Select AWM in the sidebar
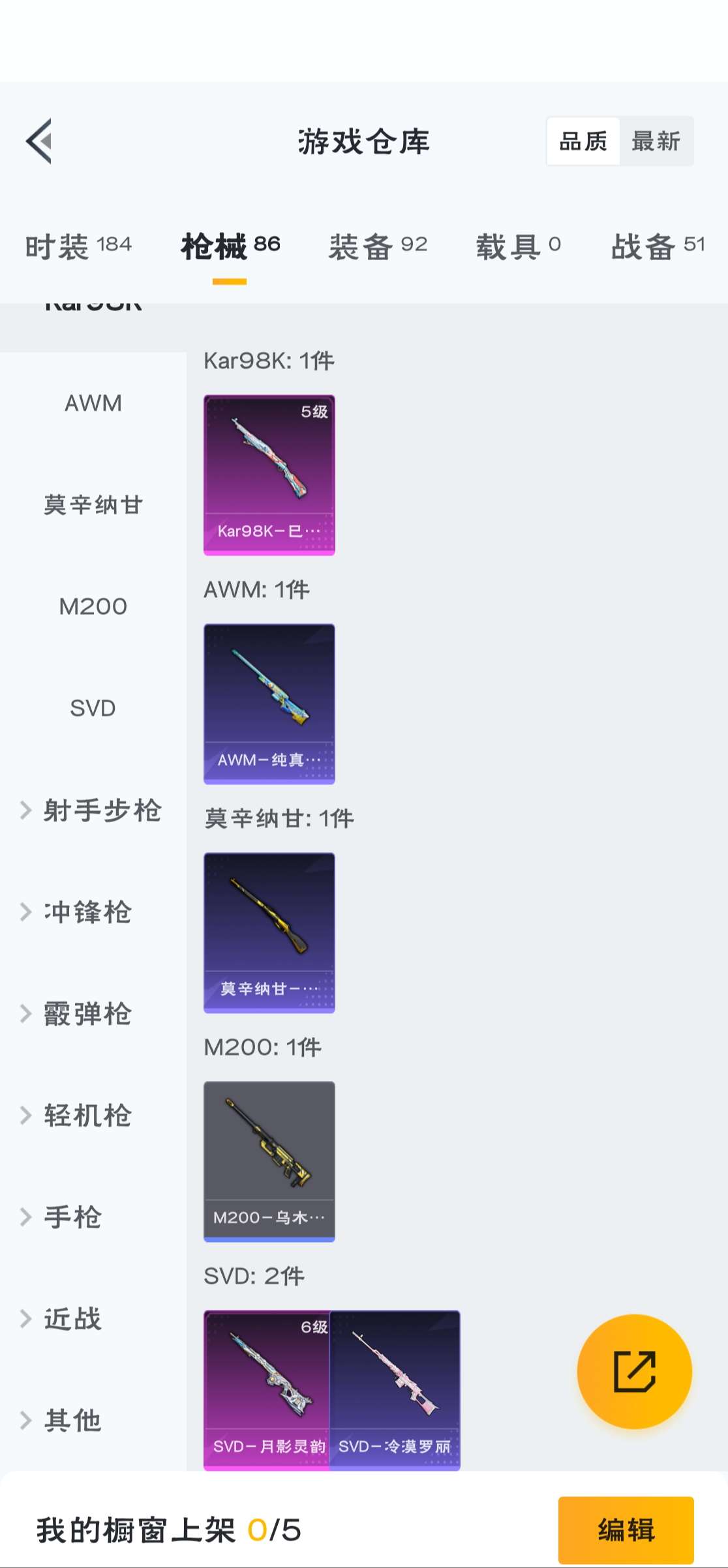Screen dimensions: 728x1568 [93, 403]
